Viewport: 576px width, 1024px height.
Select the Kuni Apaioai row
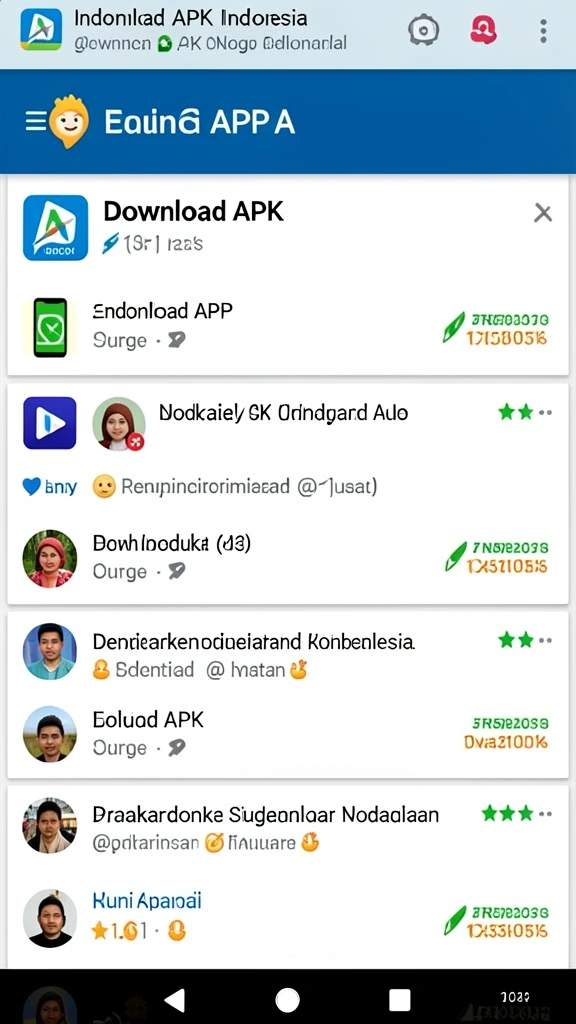click(287, 918)
